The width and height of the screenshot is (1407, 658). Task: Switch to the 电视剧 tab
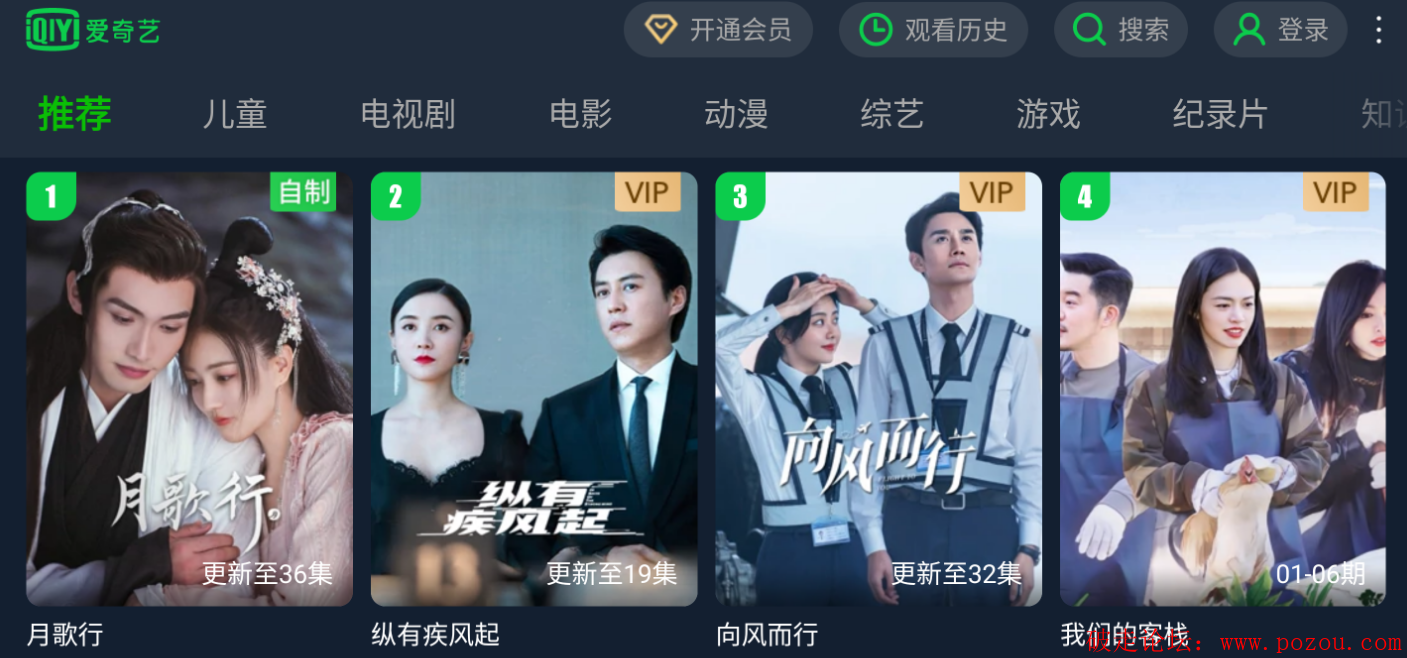(408, 114)
